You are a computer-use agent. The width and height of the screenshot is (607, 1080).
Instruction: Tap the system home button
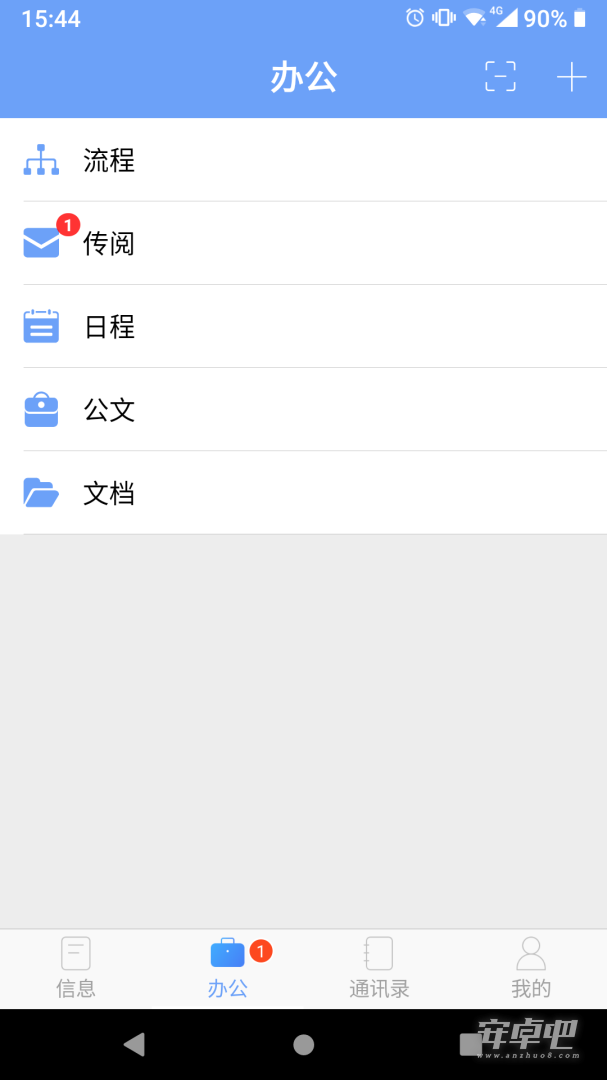(x=303, y=1044)
